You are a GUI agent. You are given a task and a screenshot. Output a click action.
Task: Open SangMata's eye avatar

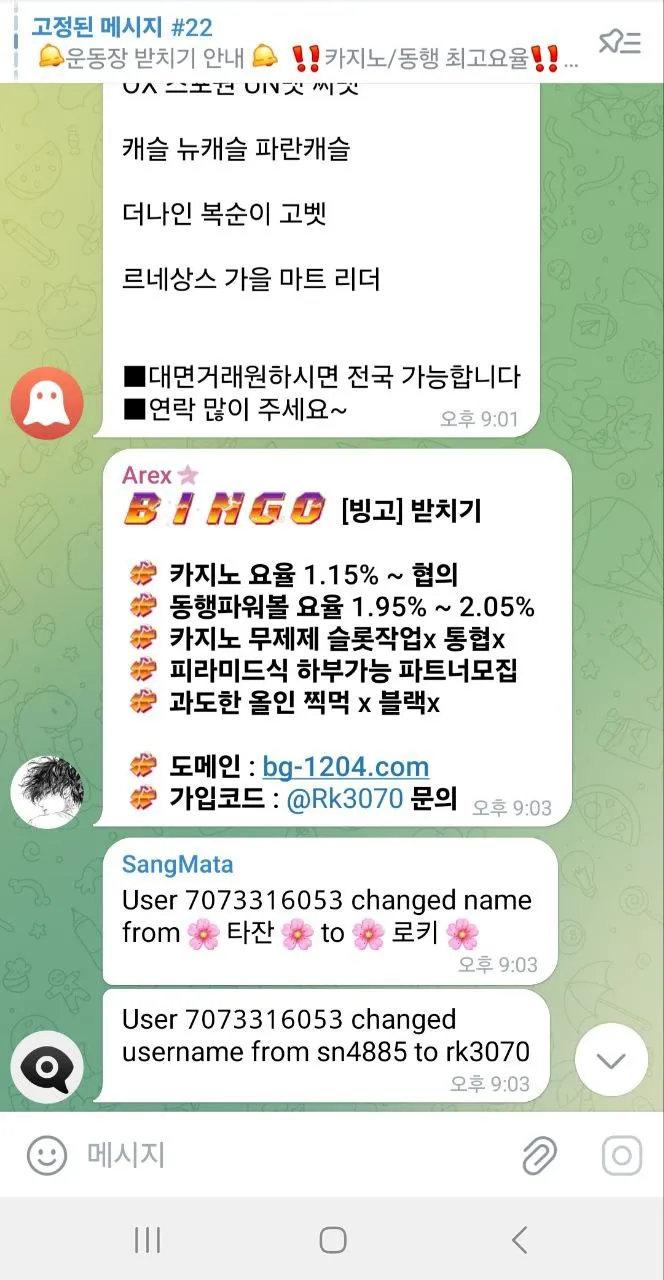[x=47, y=1068]
